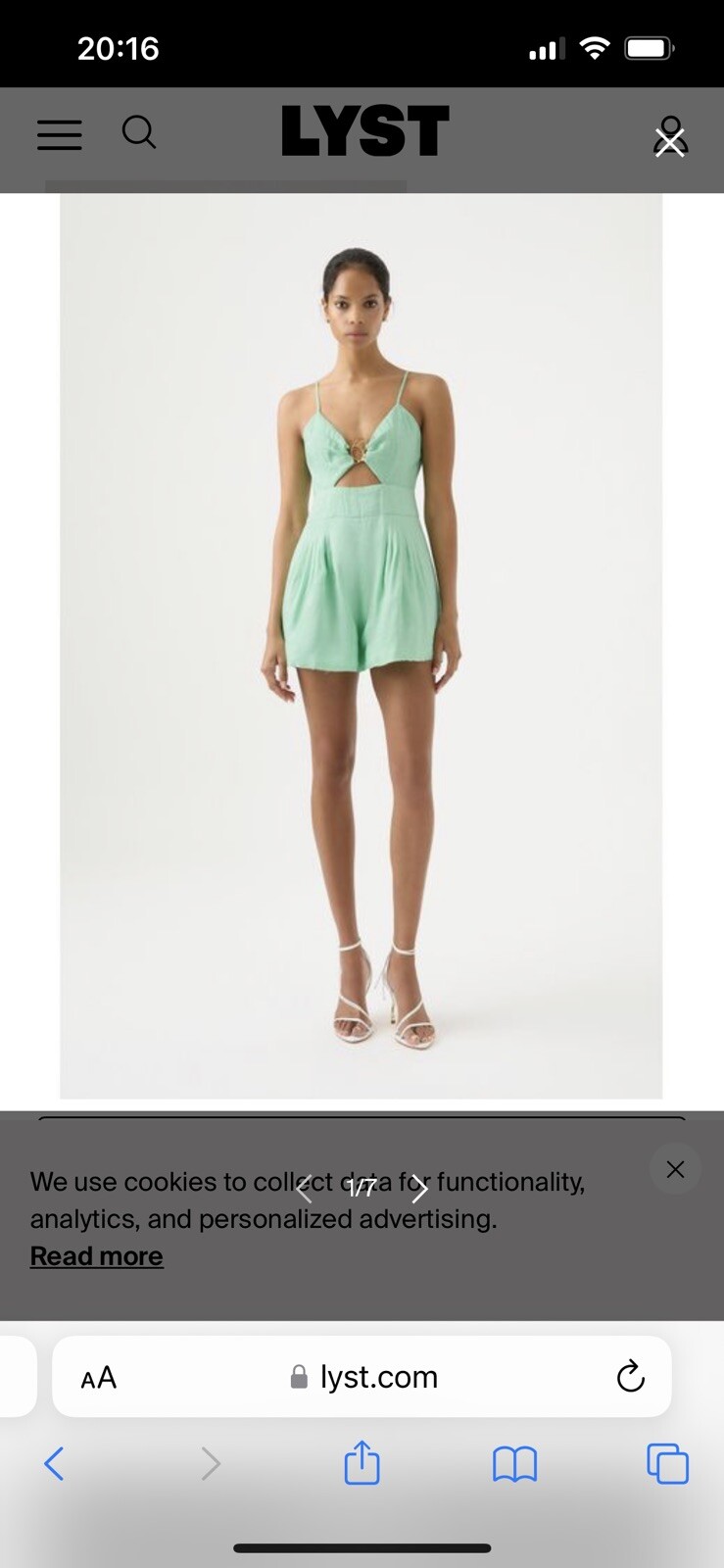This screenshot has height=1568, width=724.
Task: Open the Read more cookies link
Action: point(96,1256)
